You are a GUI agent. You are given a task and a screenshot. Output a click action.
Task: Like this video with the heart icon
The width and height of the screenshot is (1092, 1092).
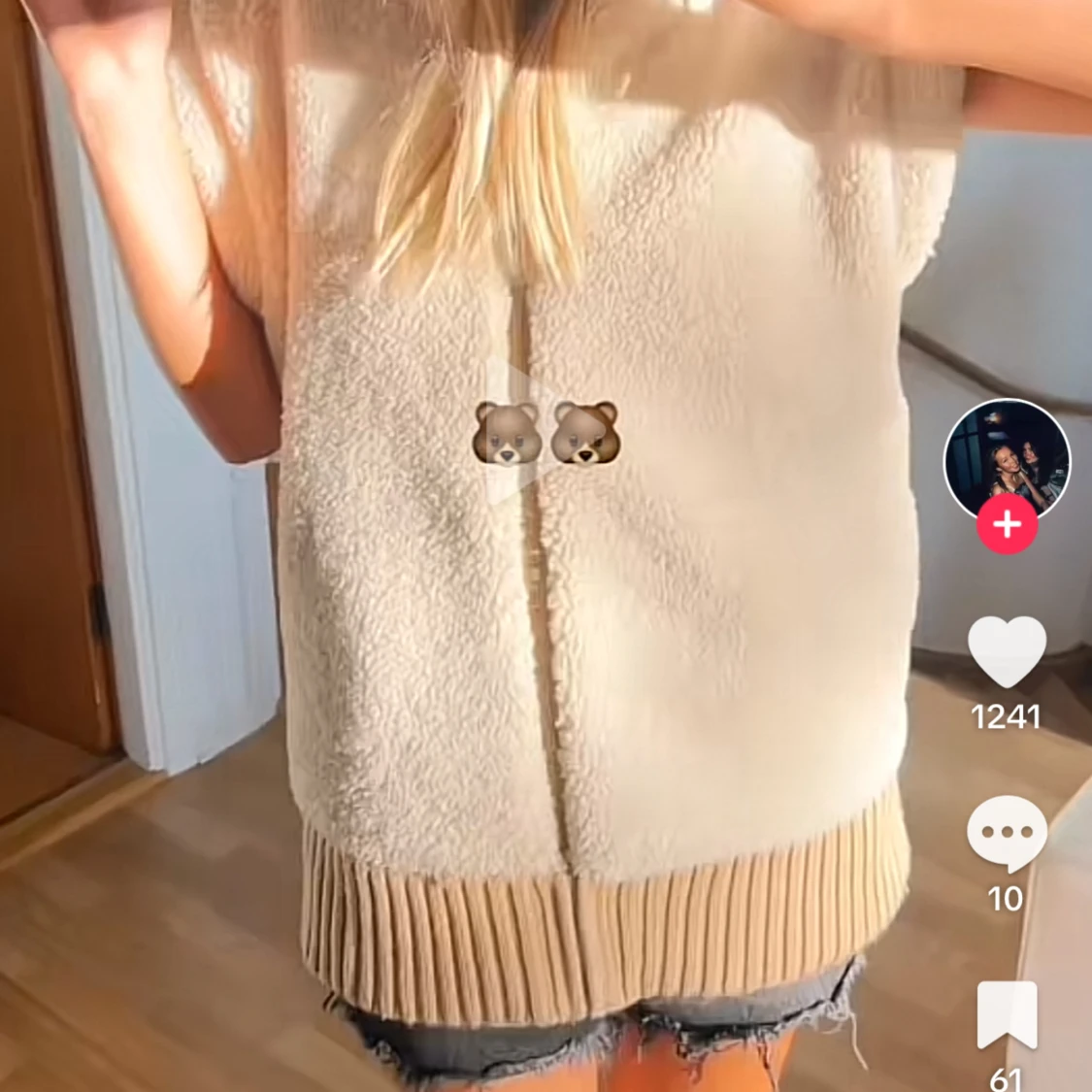coord(1007,651)
